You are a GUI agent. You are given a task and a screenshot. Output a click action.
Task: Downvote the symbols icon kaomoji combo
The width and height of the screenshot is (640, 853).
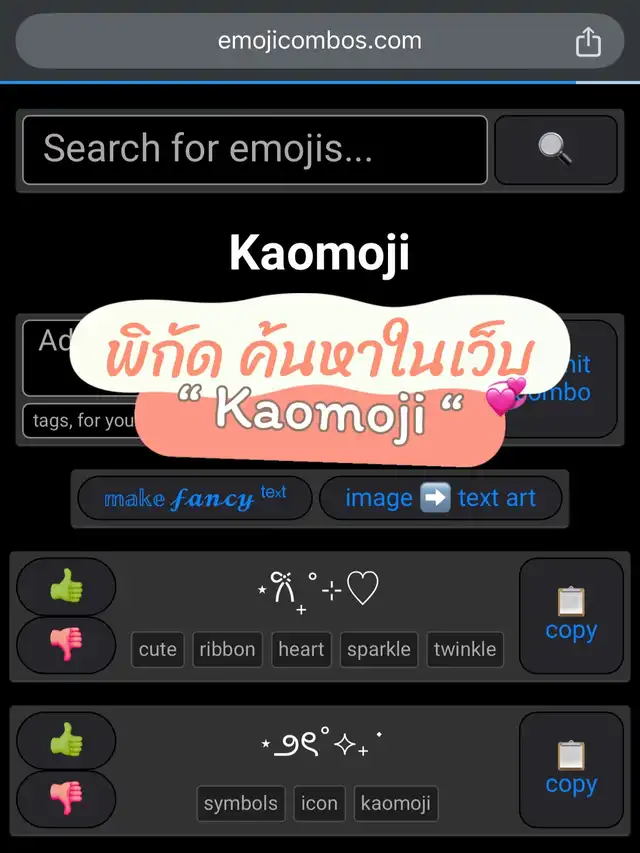[x=66, y=799]
